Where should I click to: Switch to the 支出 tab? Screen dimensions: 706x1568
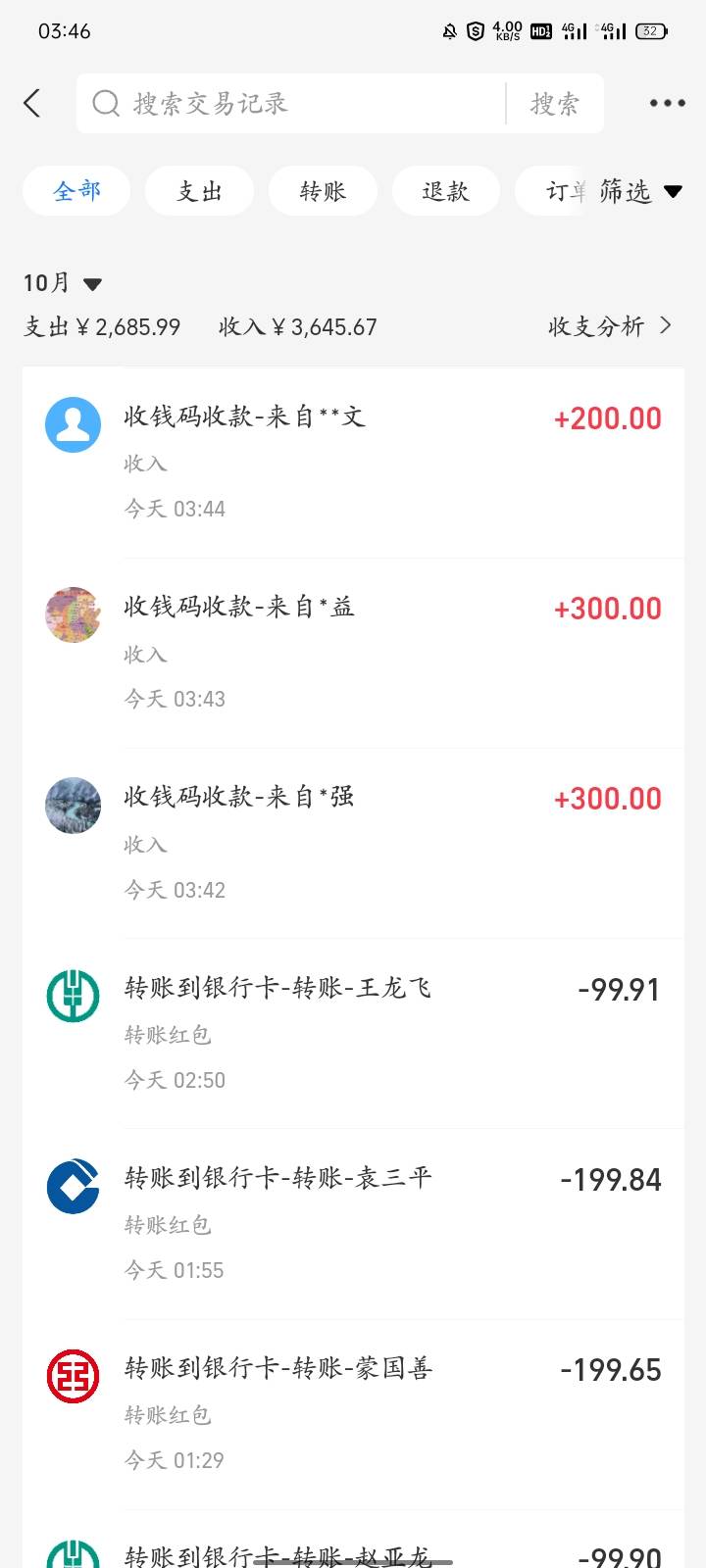click(199, 190)
